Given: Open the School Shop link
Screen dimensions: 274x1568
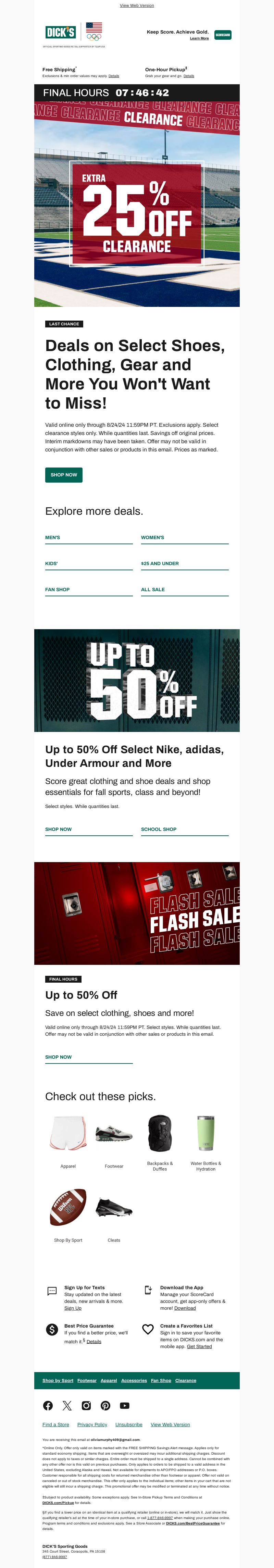Looking at the screenshot, I should coord(158,829).
